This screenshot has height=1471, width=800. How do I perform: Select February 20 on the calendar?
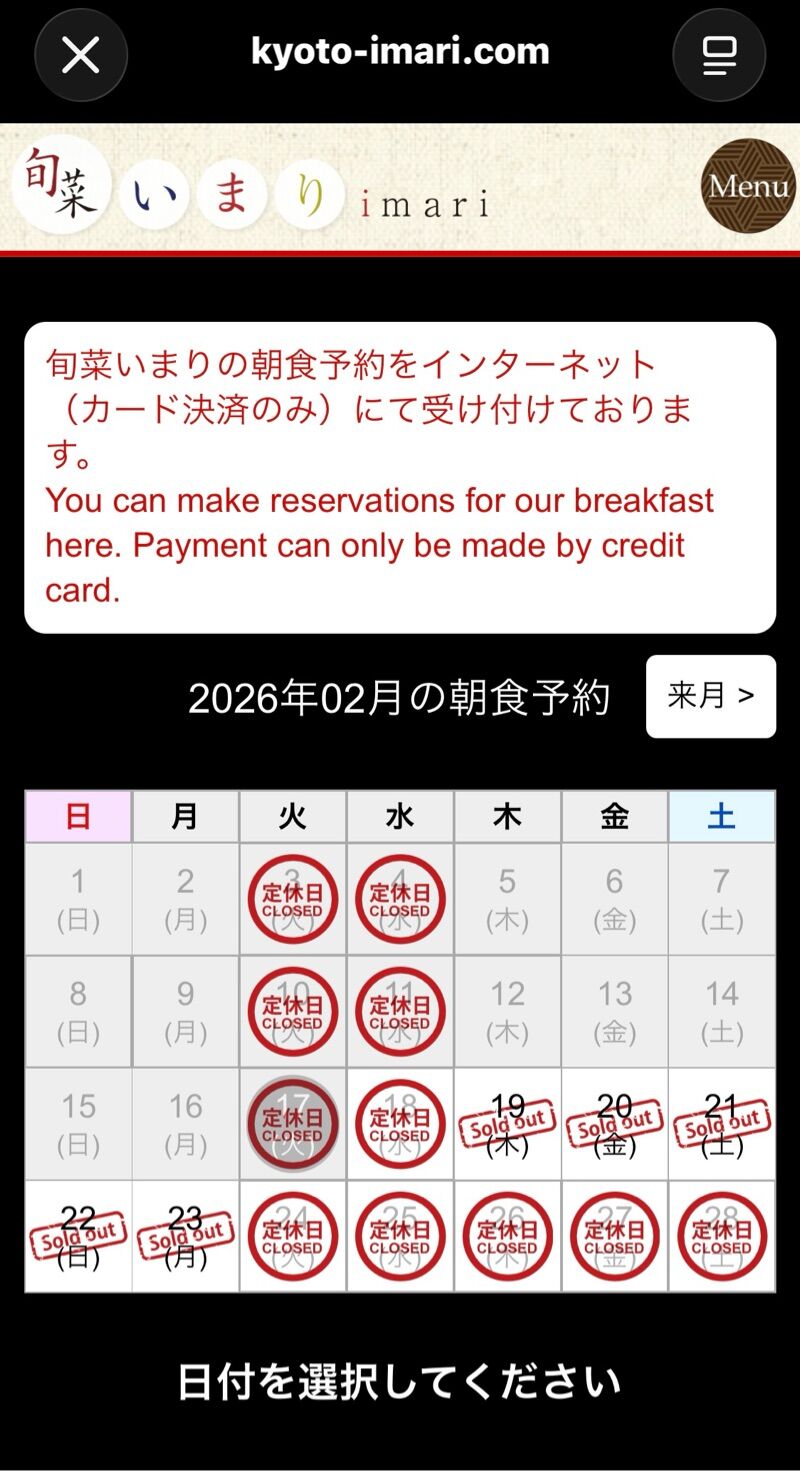[x=615, y=1124]
